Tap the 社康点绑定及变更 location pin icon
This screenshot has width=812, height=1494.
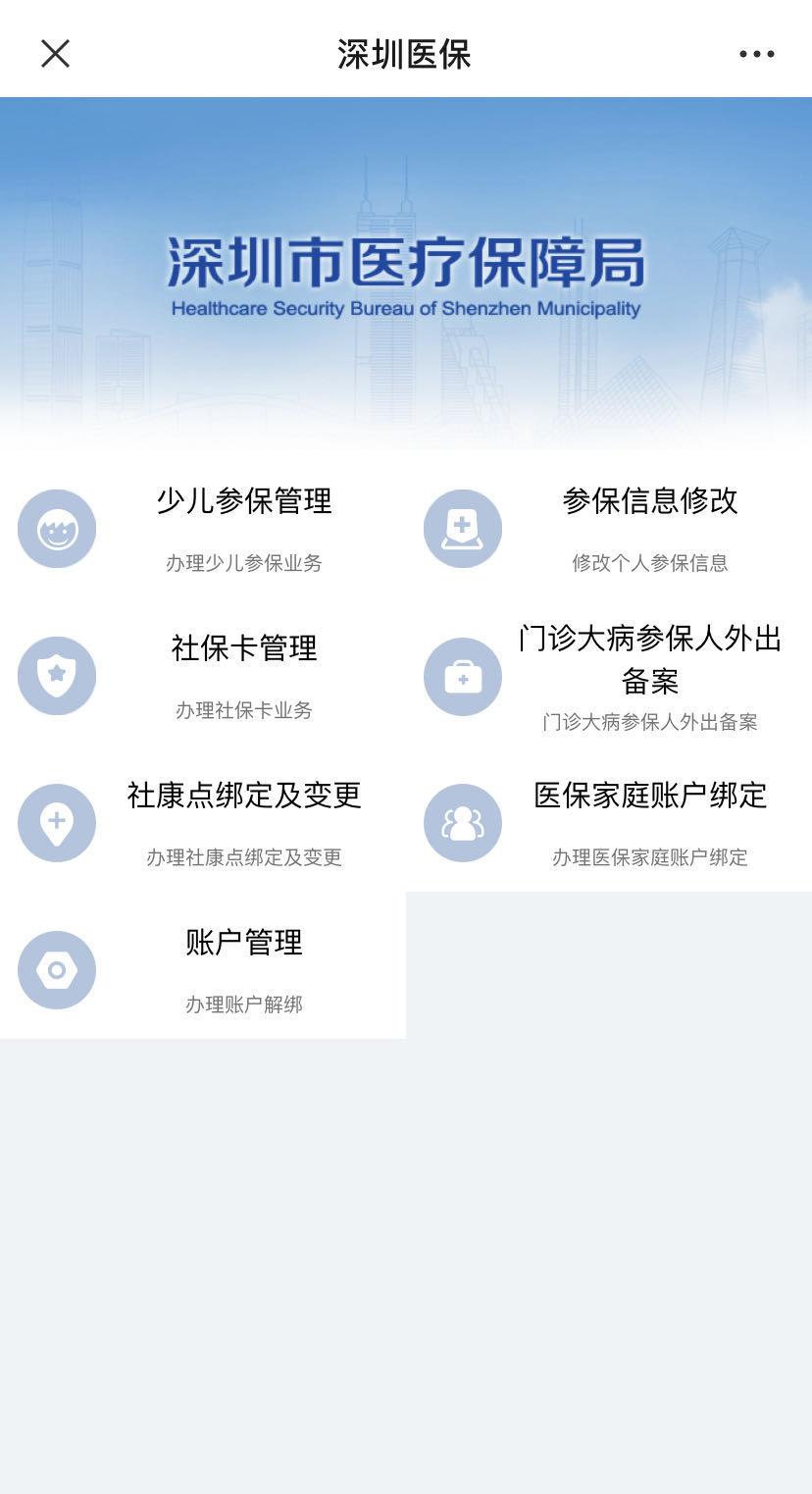[x=56, y=822]
